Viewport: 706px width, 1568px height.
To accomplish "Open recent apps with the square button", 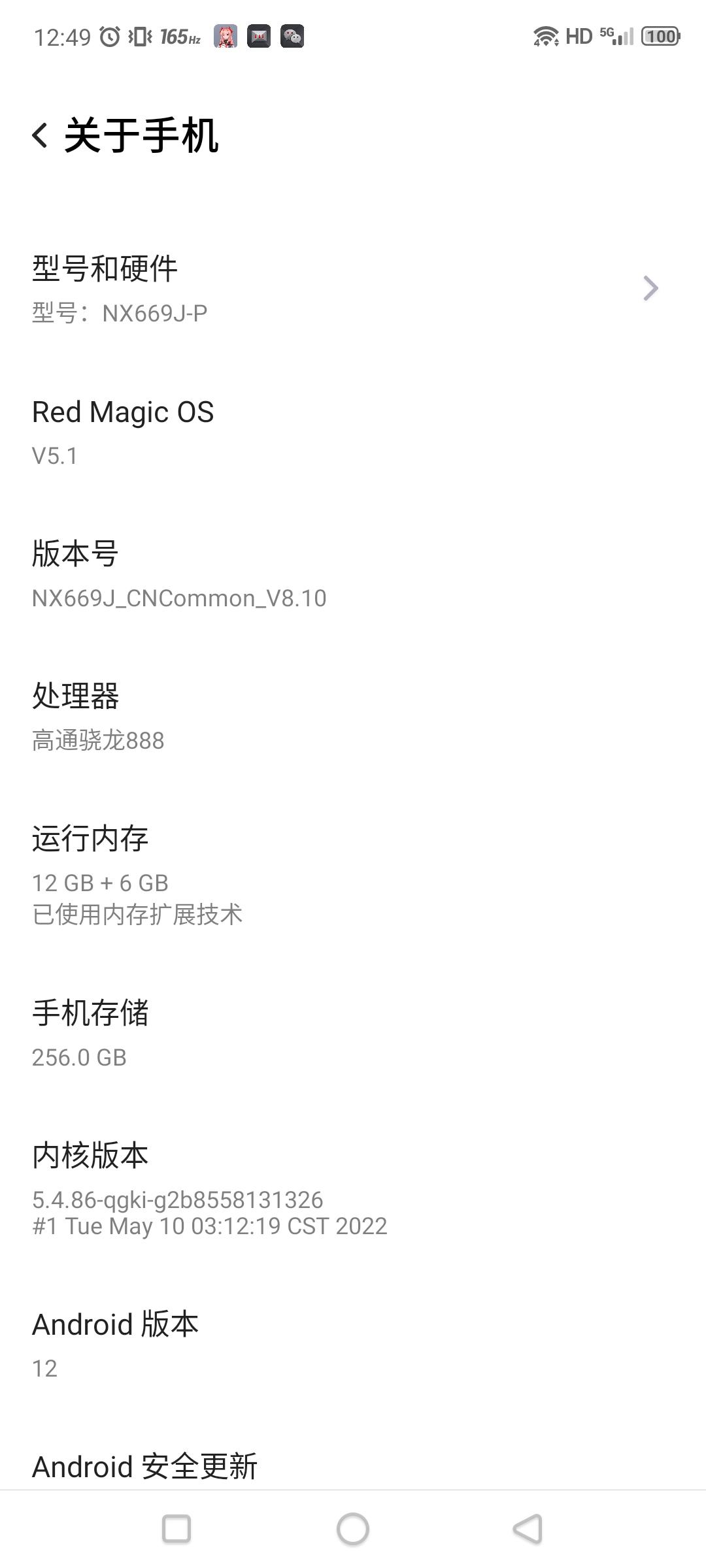I will click(176, 1529).
